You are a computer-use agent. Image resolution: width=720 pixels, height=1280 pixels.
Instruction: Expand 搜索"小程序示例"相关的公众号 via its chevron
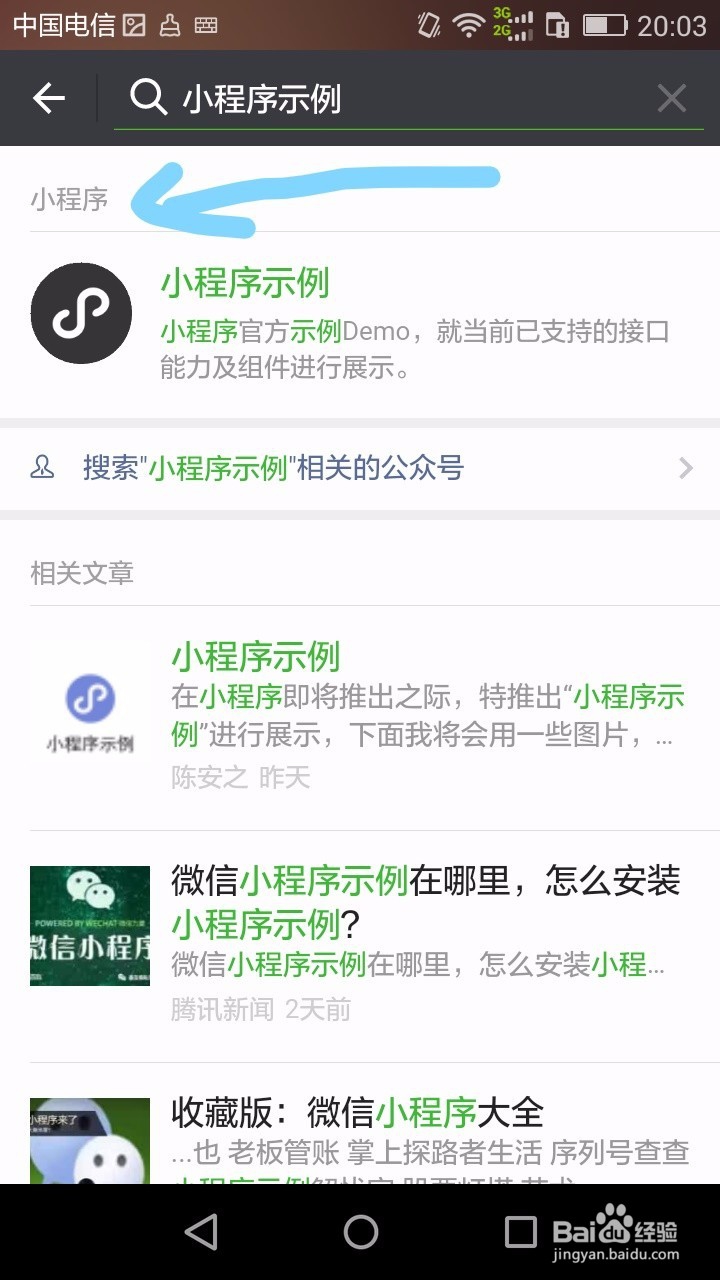685,468
